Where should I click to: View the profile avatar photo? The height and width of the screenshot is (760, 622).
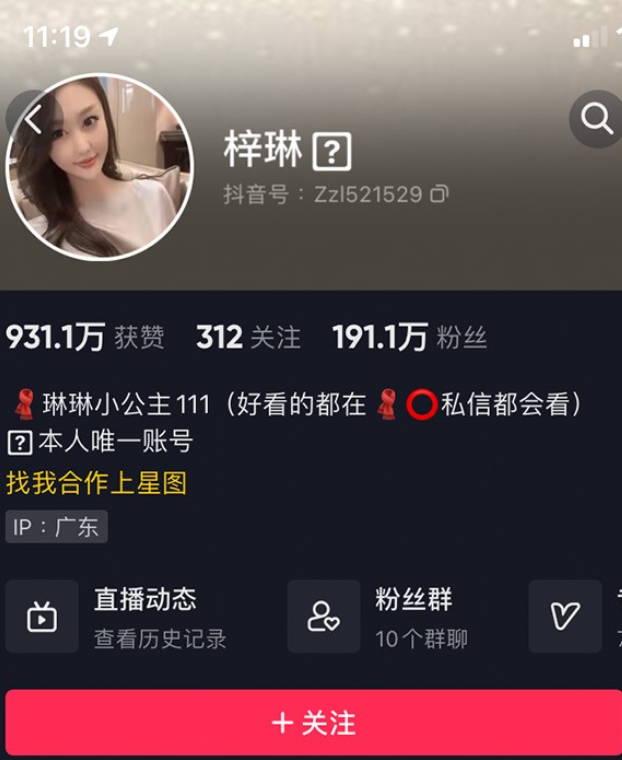point(100,167)
